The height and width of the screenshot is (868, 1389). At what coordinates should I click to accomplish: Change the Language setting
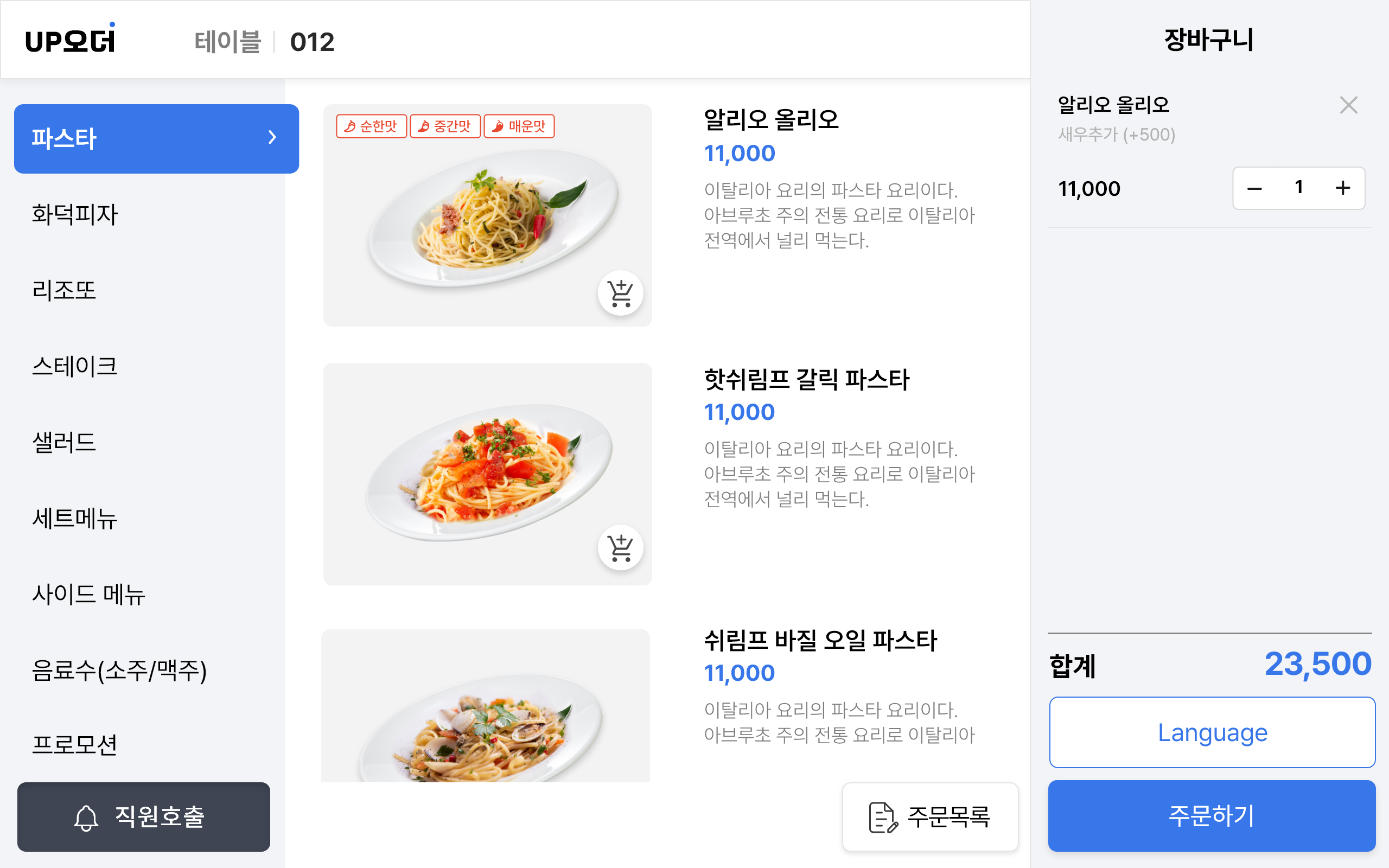1212,732
